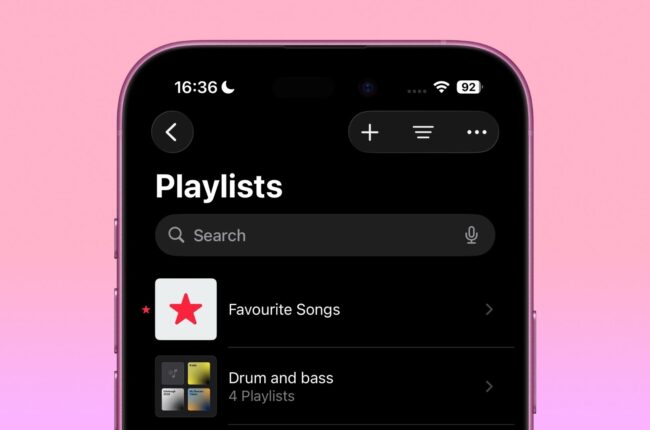Tap the Search field in Playlists
The height and width of the screenshot is (430, 650).
coord(310,235)
